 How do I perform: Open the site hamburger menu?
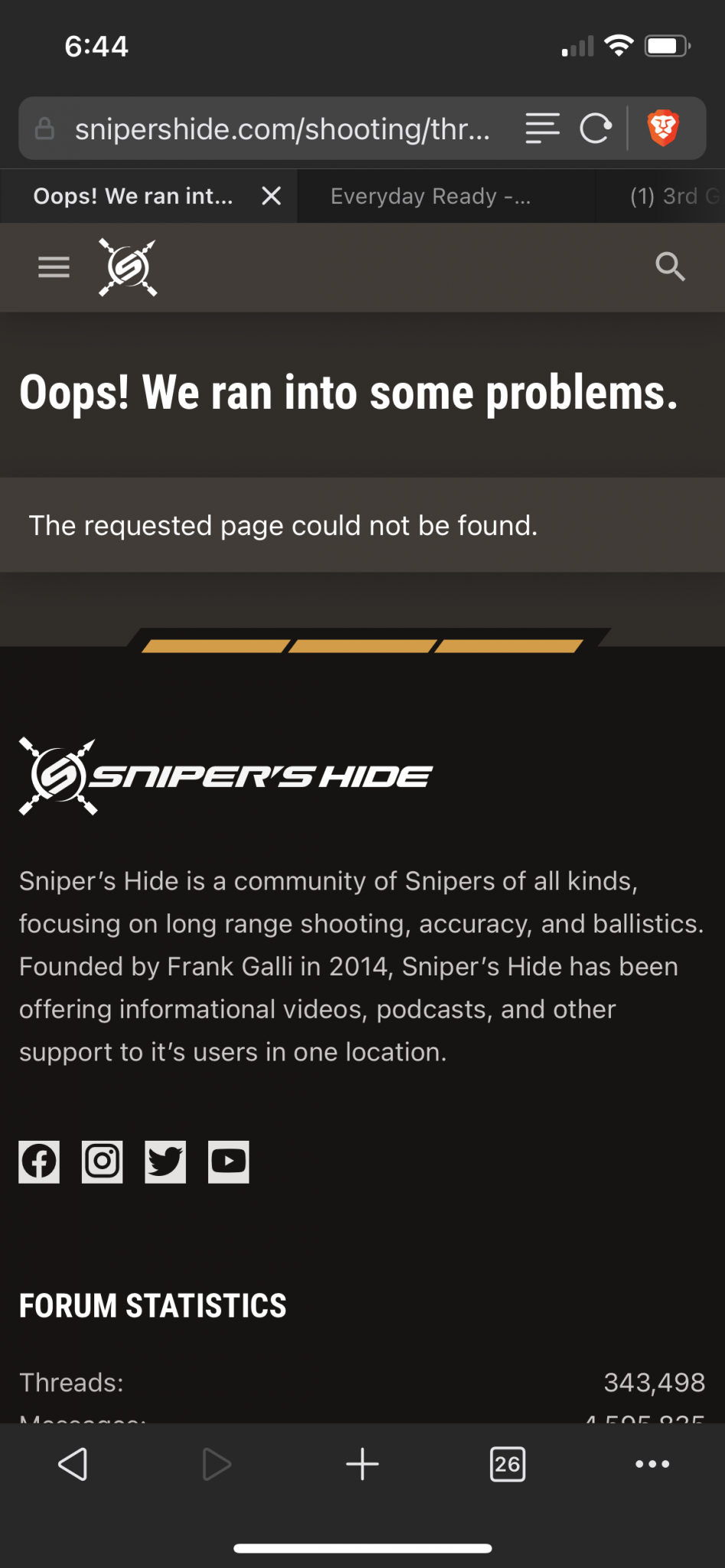[x=54, y=267]
